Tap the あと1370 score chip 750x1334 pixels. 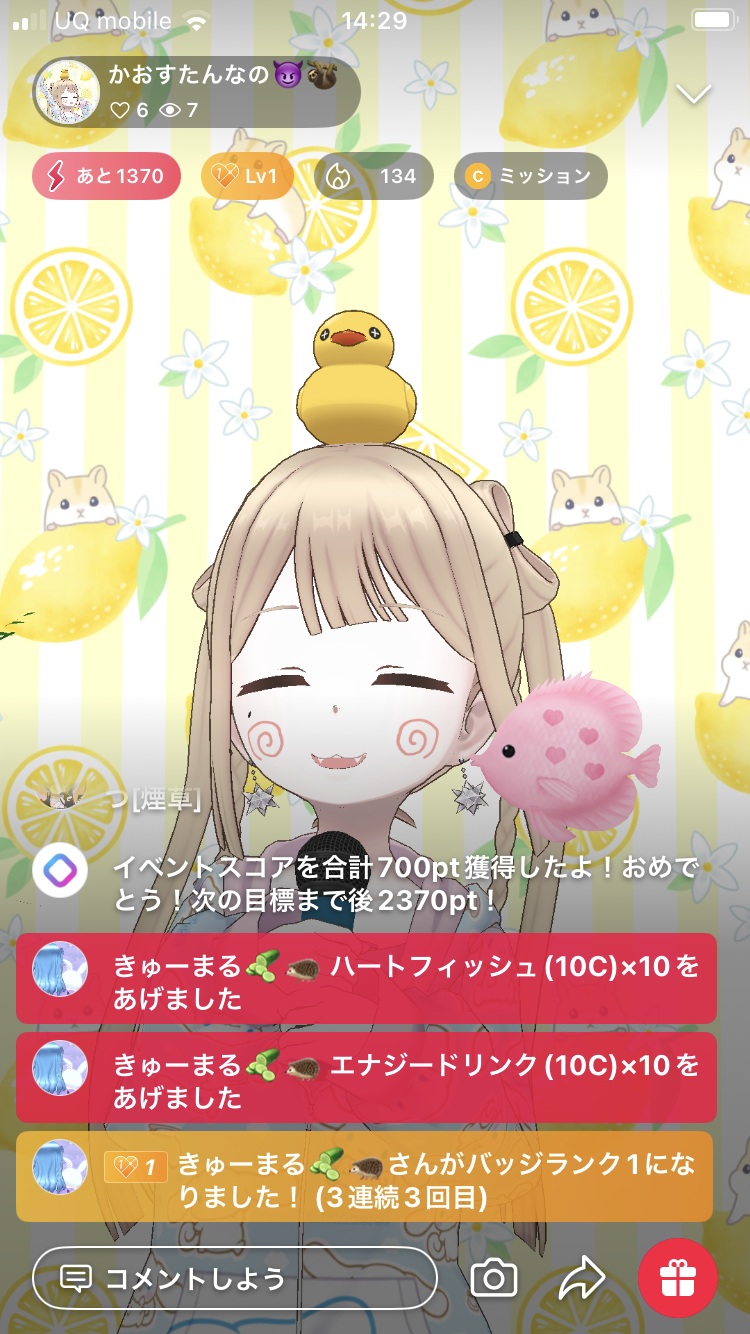coord(106,177)
